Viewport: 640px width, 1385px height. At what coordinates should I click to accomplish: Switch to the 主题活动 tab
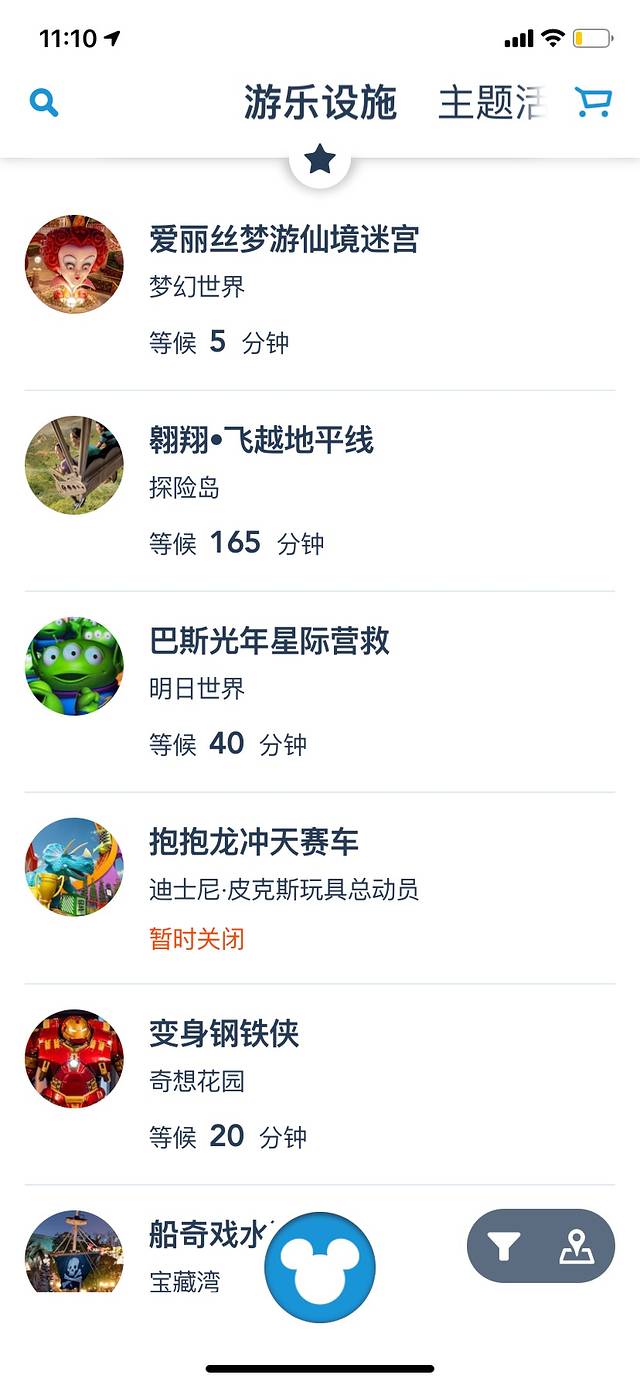point(492,103)
